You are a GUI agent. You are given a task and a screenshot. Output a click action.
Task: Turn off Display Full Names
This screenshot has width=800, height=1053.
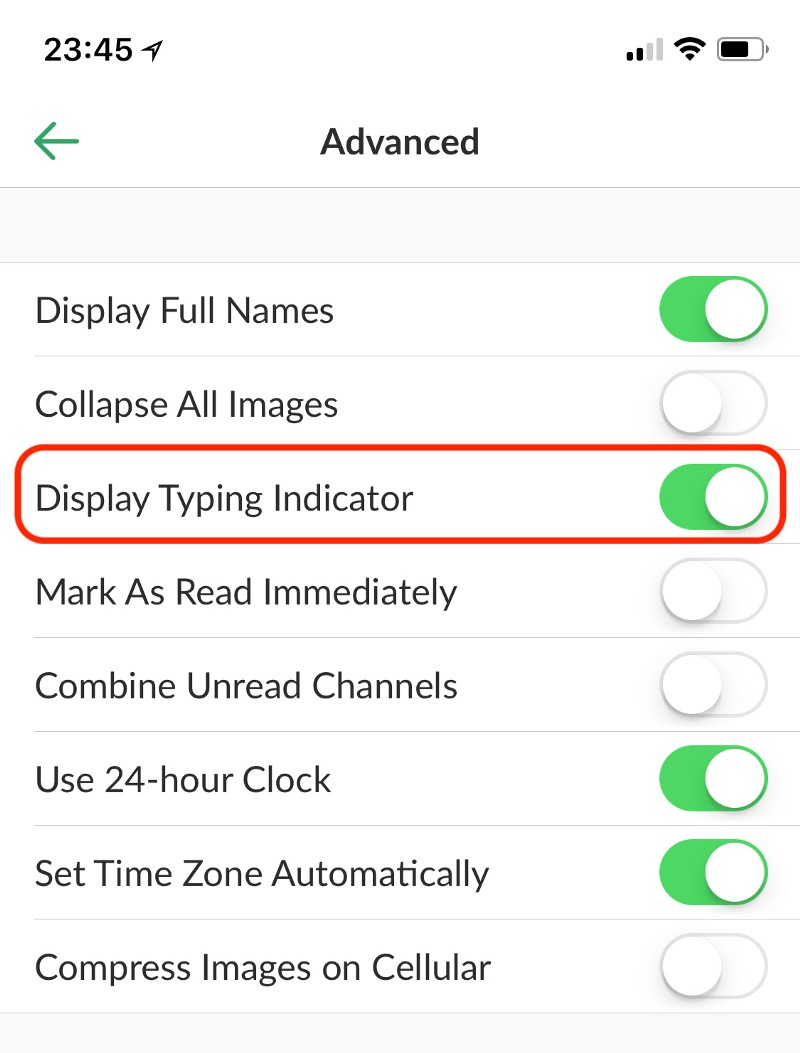(713, 311)
